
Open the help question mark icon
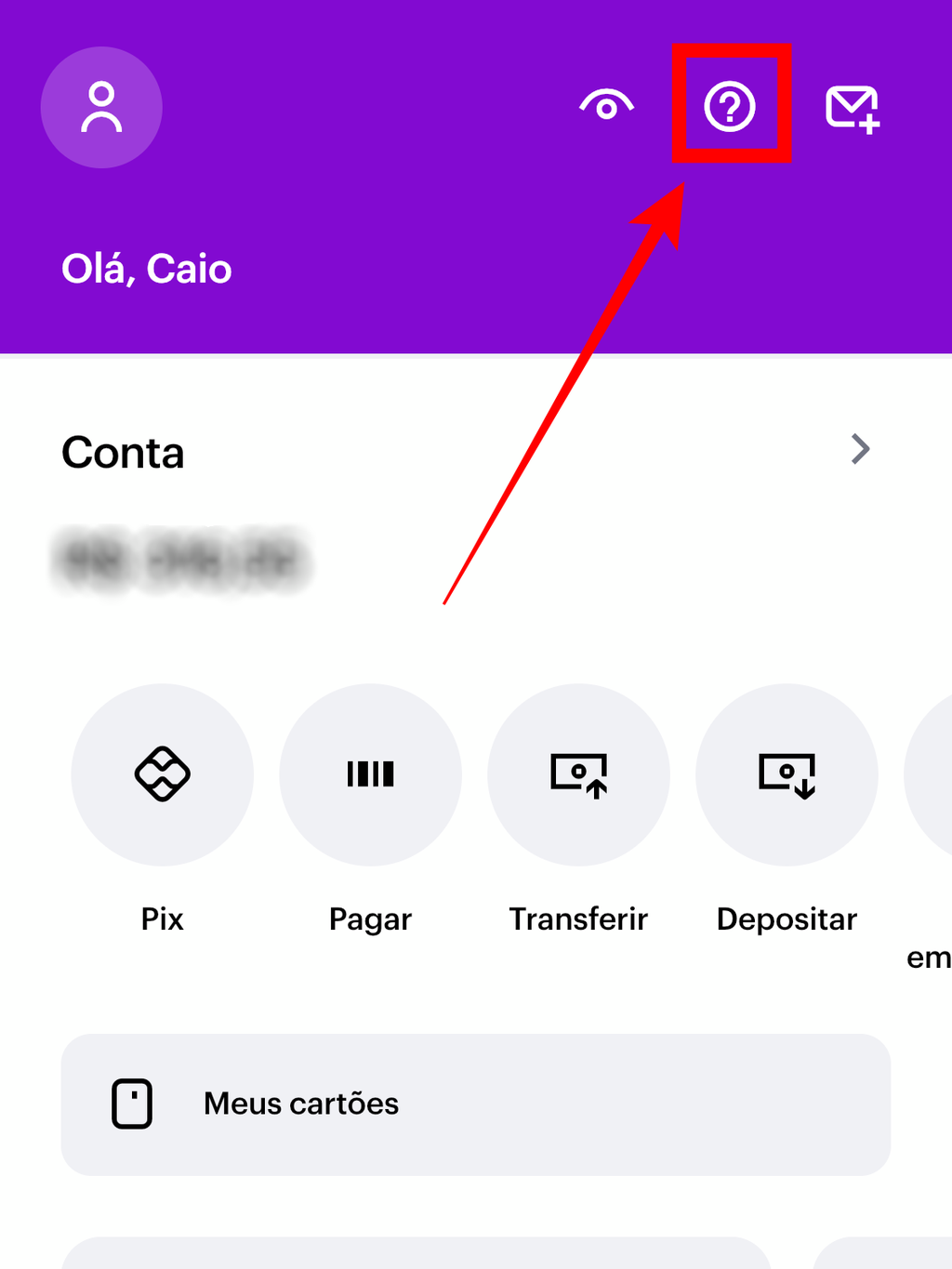(730, 106)
